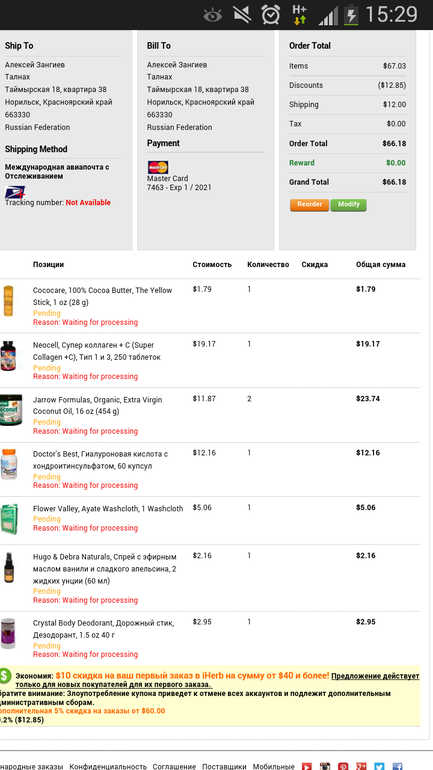The image size is (433, 770).
Task: Open the Instagram icon in footer
Action: (x=325, y=766)
